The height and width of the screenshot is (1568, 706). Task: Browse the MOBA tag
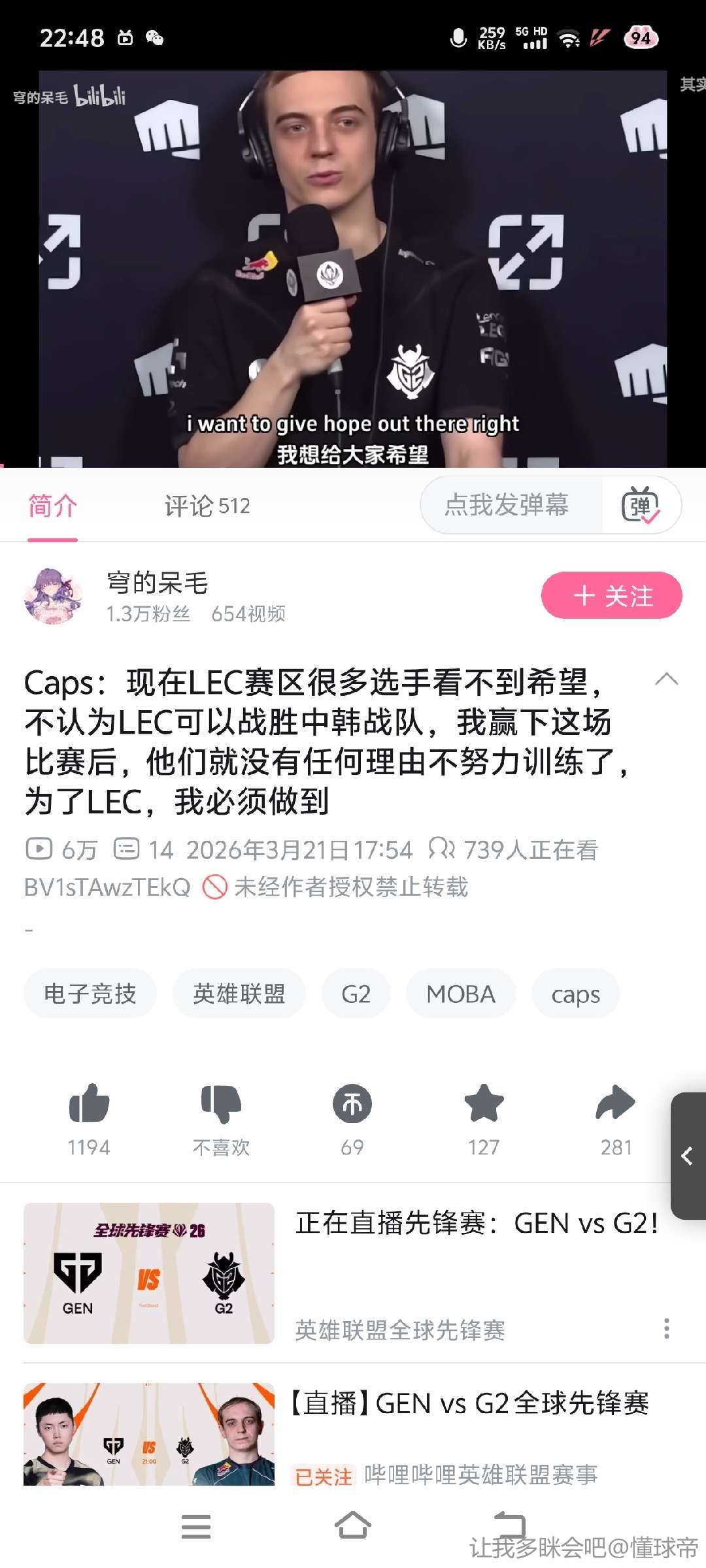click(x=461, y=994)
